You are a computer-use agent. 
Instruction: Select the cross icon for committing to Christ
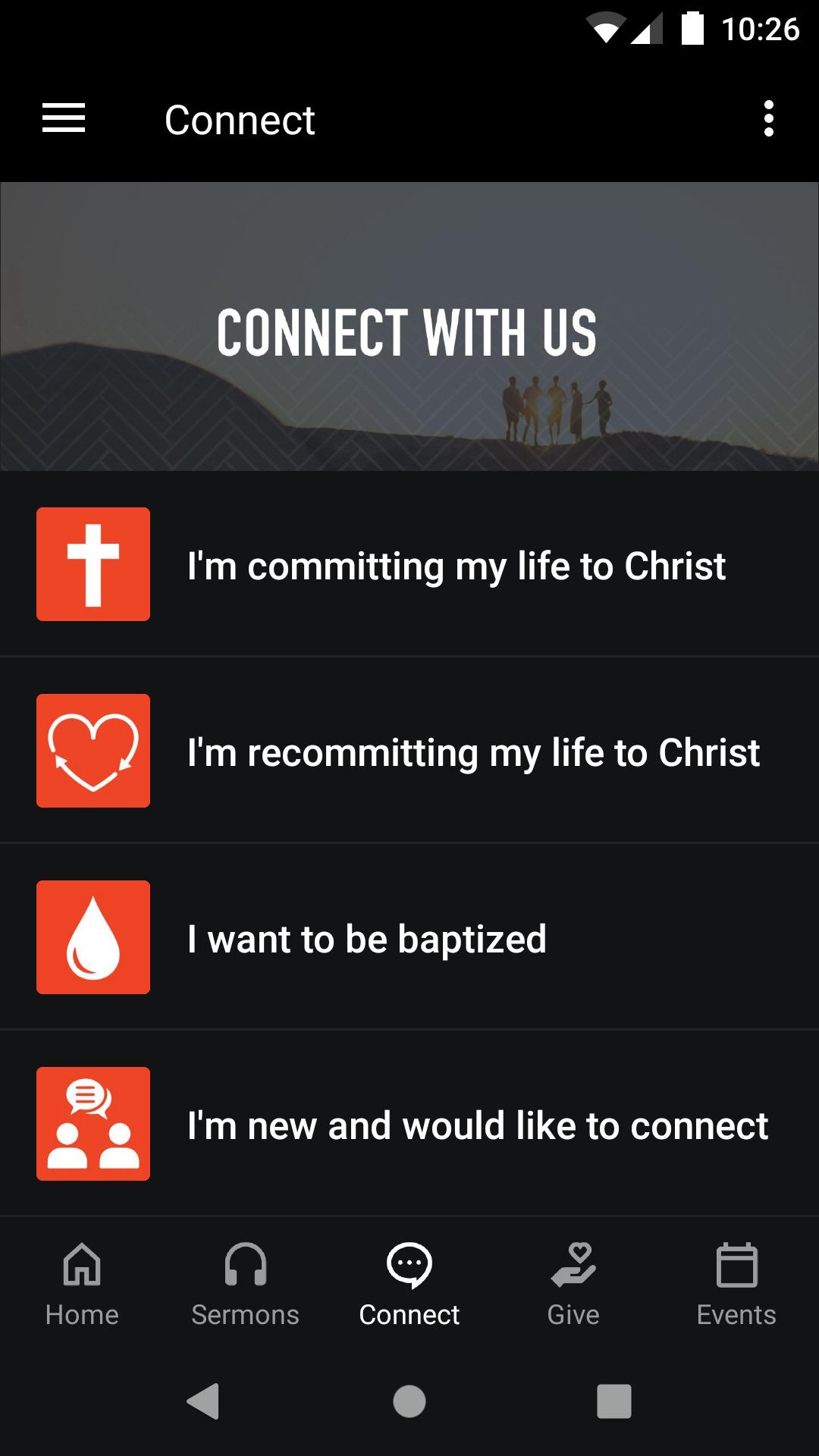93,563
